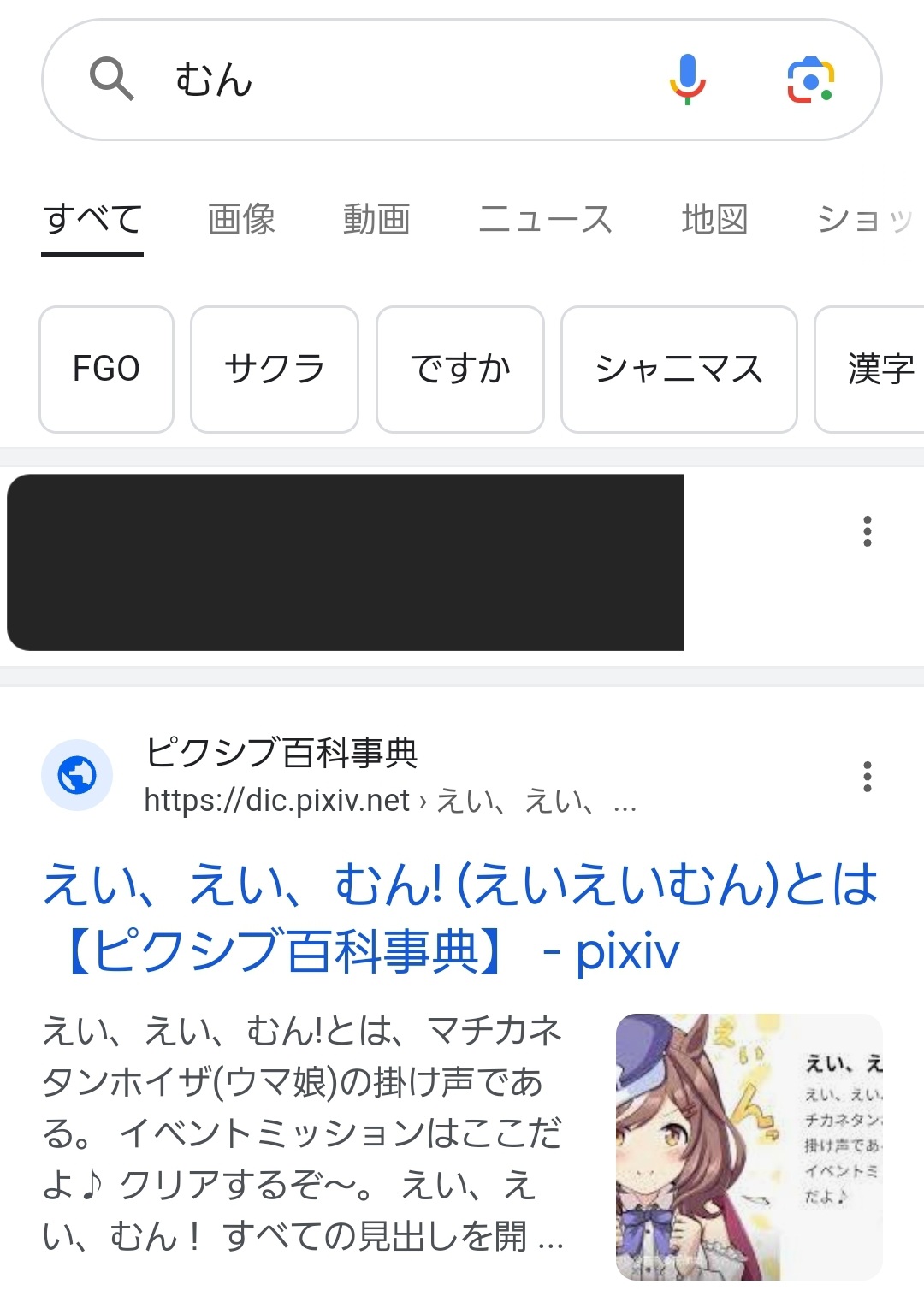This screenshot has height=1302, width=924.
Task: Select the FGO suggestion chip
Action: [x=106, y=369]
